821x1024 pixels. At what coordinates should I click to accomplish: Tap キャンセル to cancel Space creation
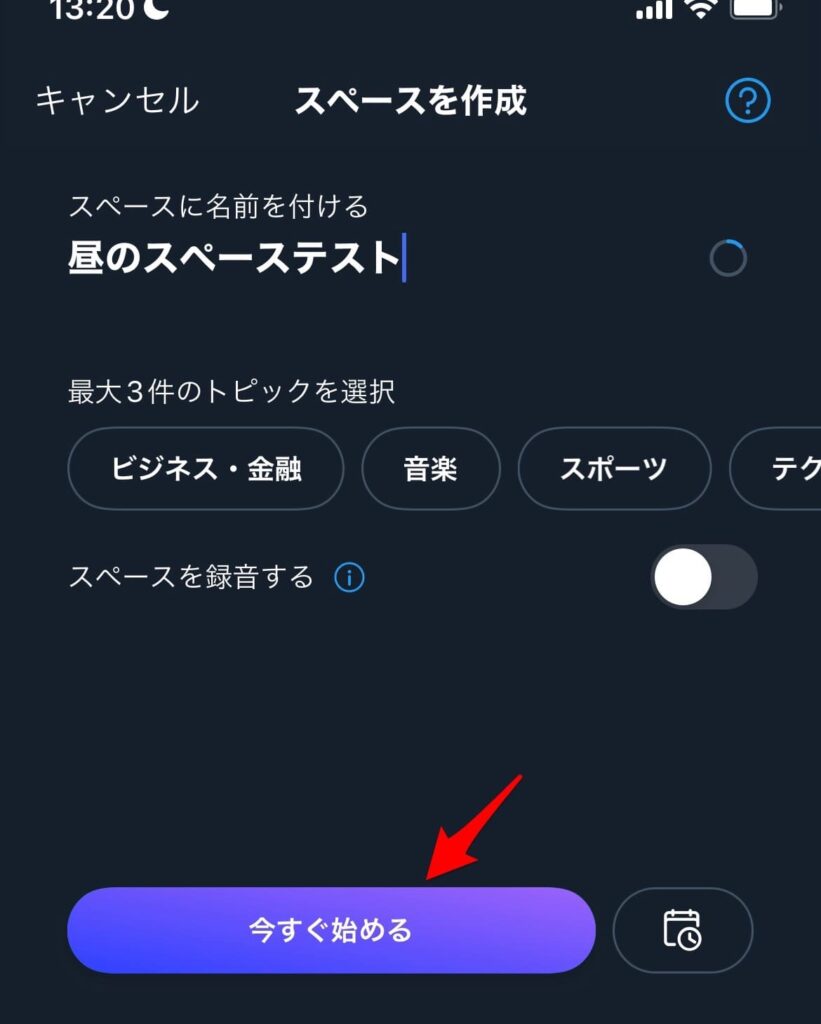pyautogui.click(x=117, y=101)
